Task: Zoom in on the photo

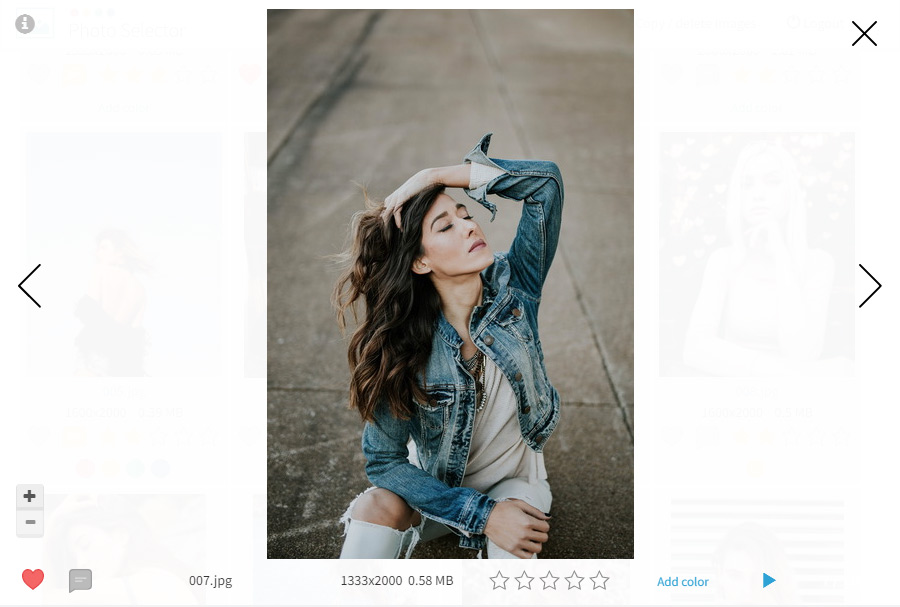Action: (x=30, y=496)
